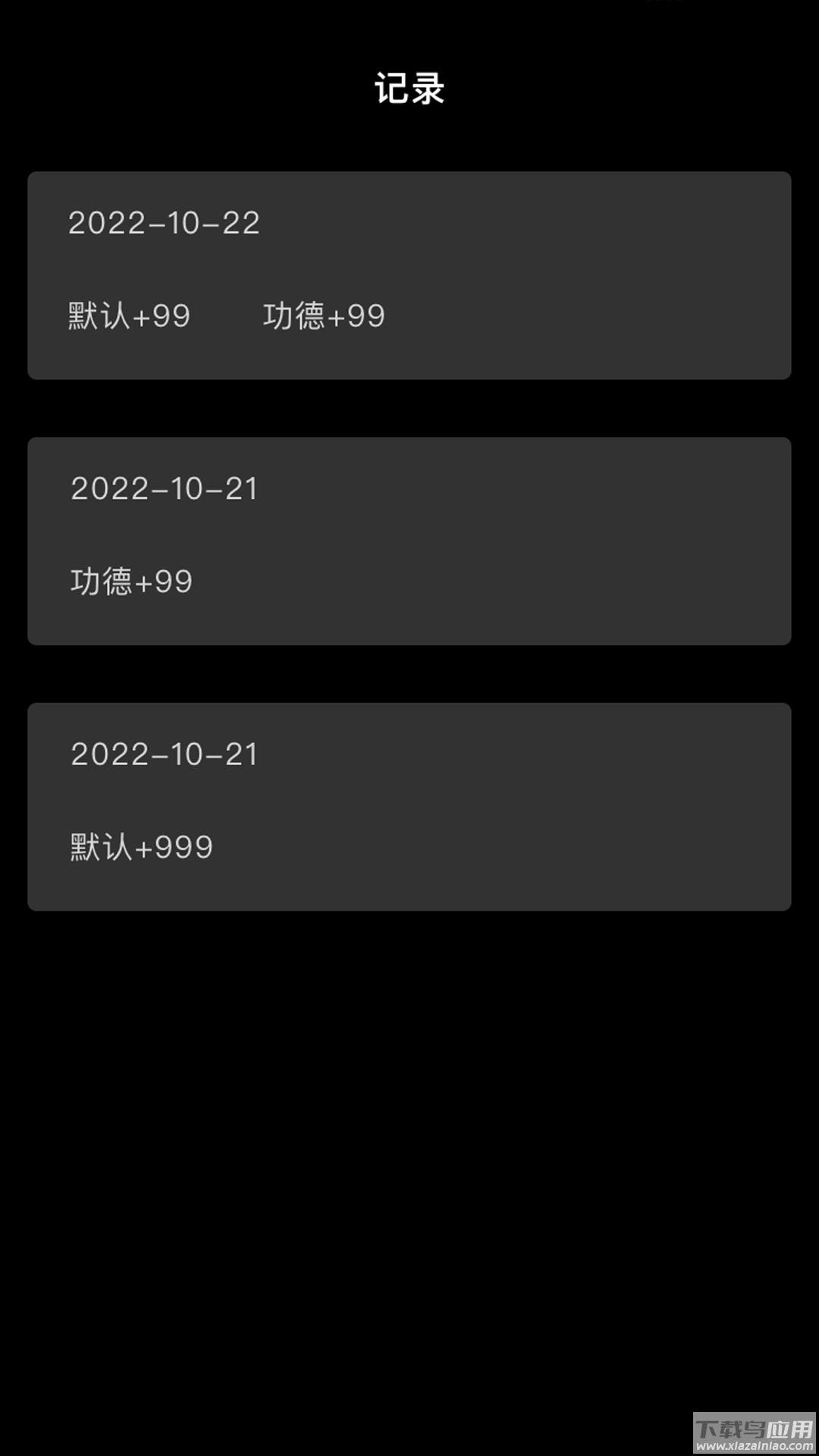
Task: Select the 功德+99 entry on October 21
Action: tap(130, 580)
